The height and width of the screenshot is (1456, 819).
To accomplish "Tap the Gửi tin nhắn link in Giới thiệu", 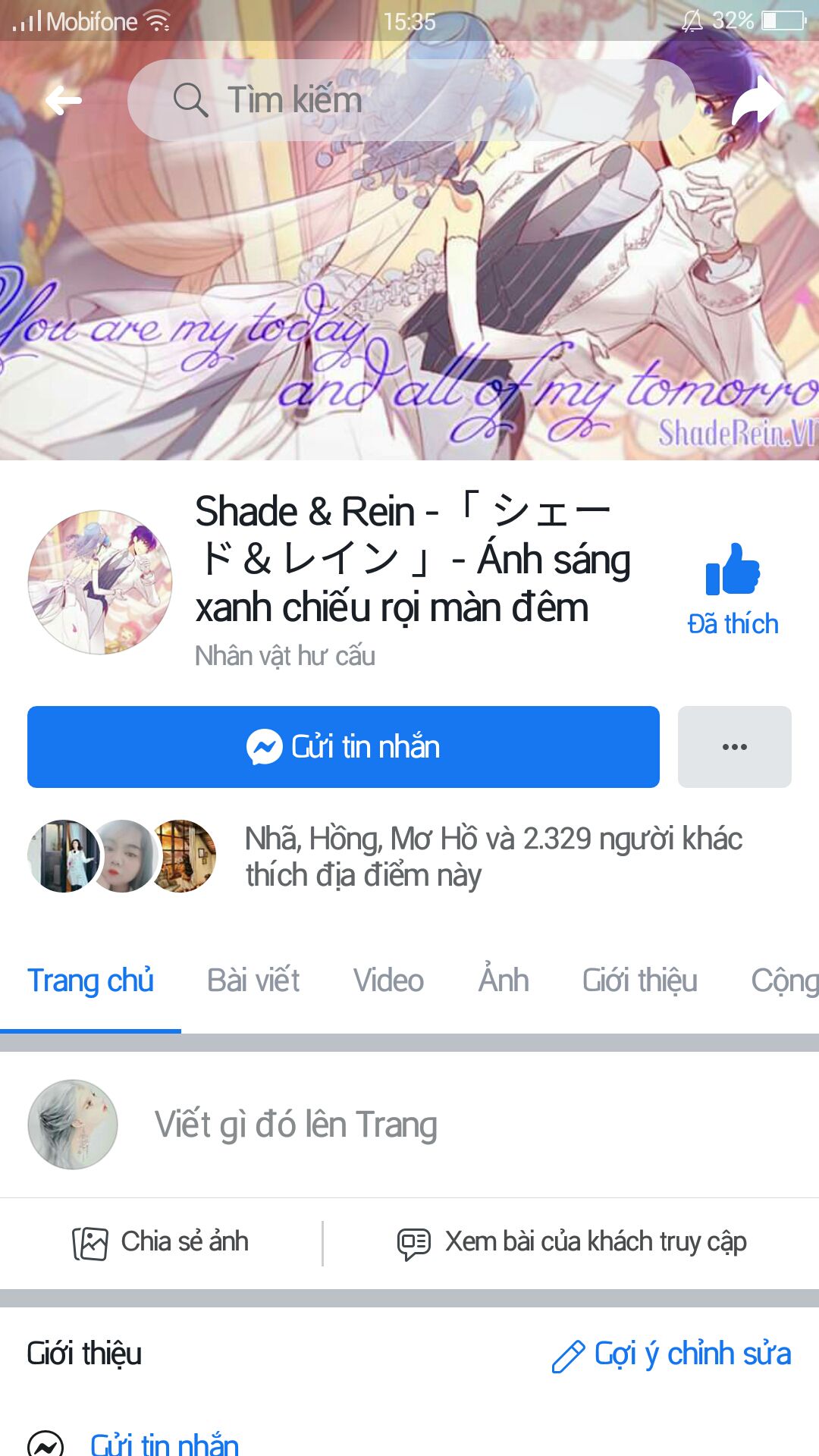I will click(x=165, y=1442).
